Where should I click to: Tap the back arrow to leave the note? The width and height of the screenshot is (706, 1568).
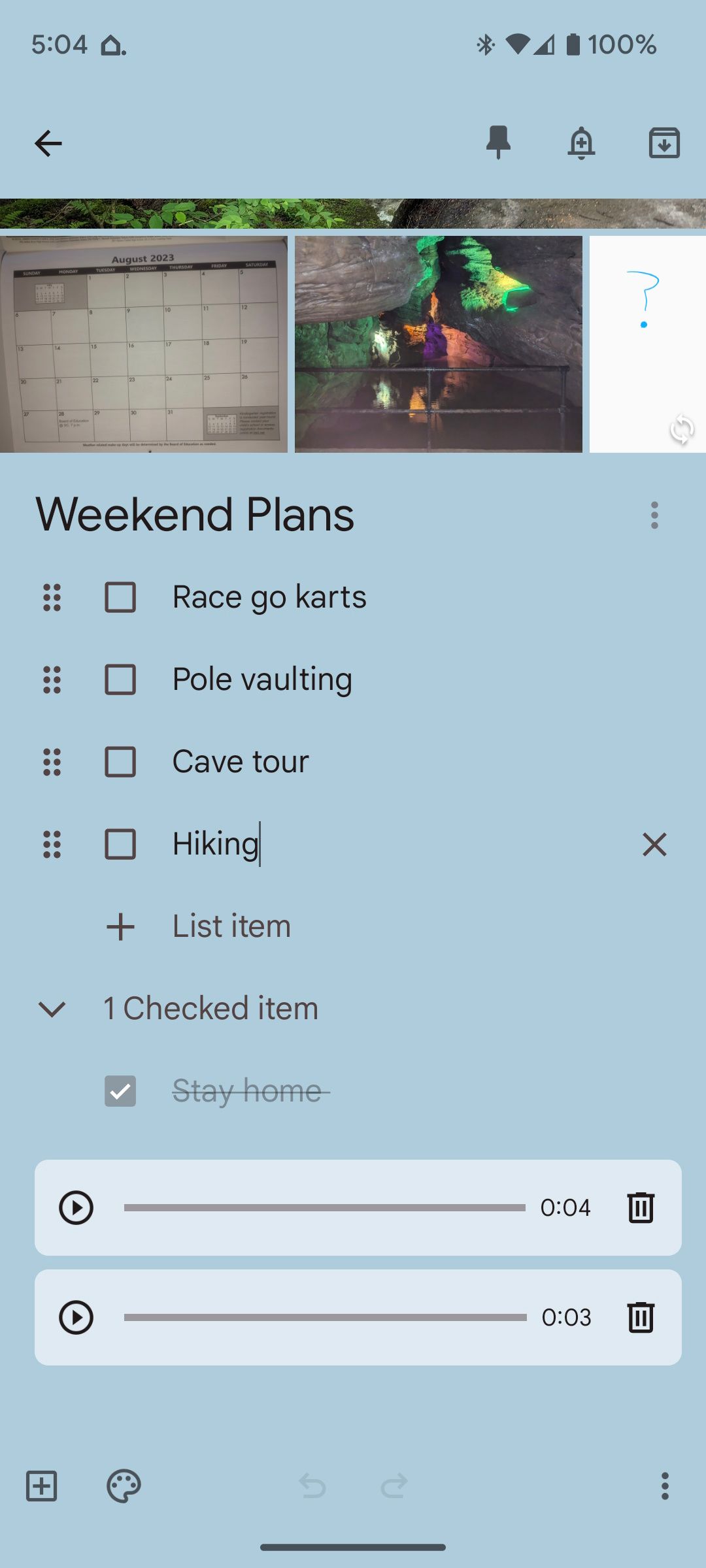tap(48, 143)
